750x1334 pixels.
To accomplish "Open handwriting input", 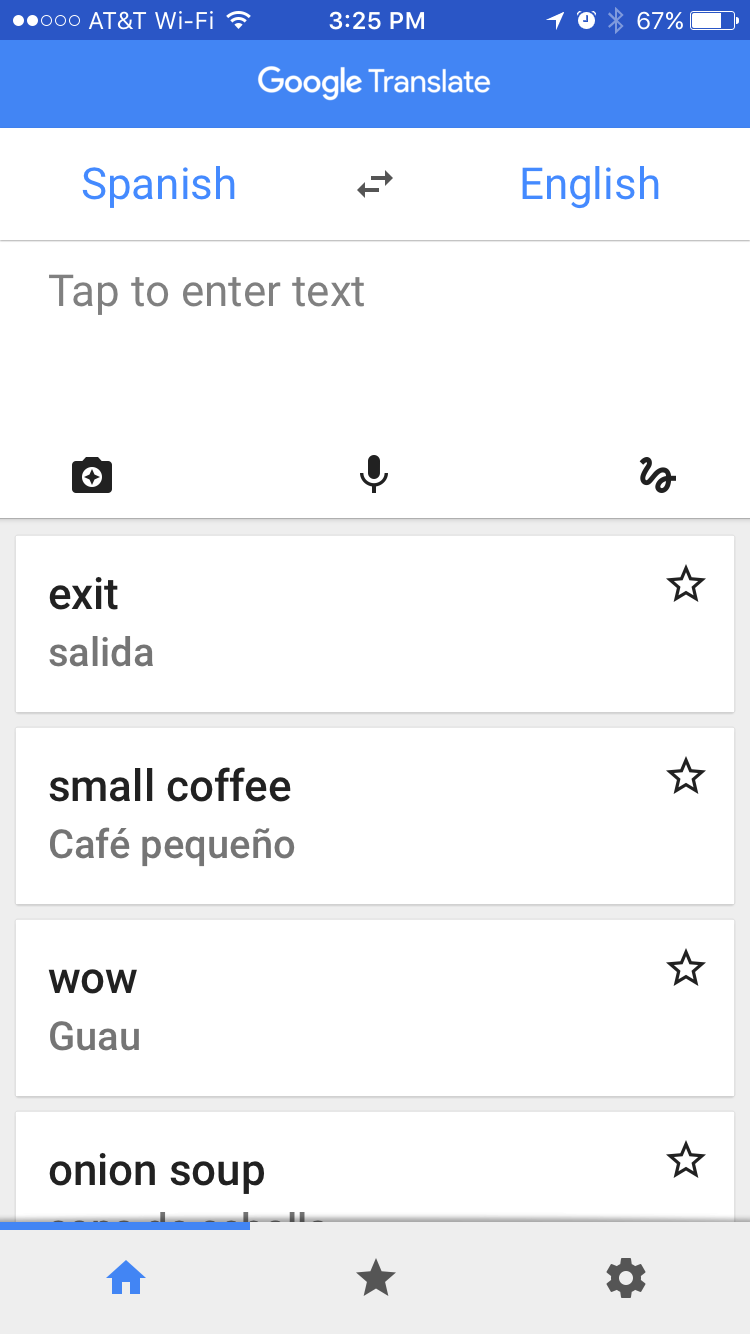I will tap(657, 475).
